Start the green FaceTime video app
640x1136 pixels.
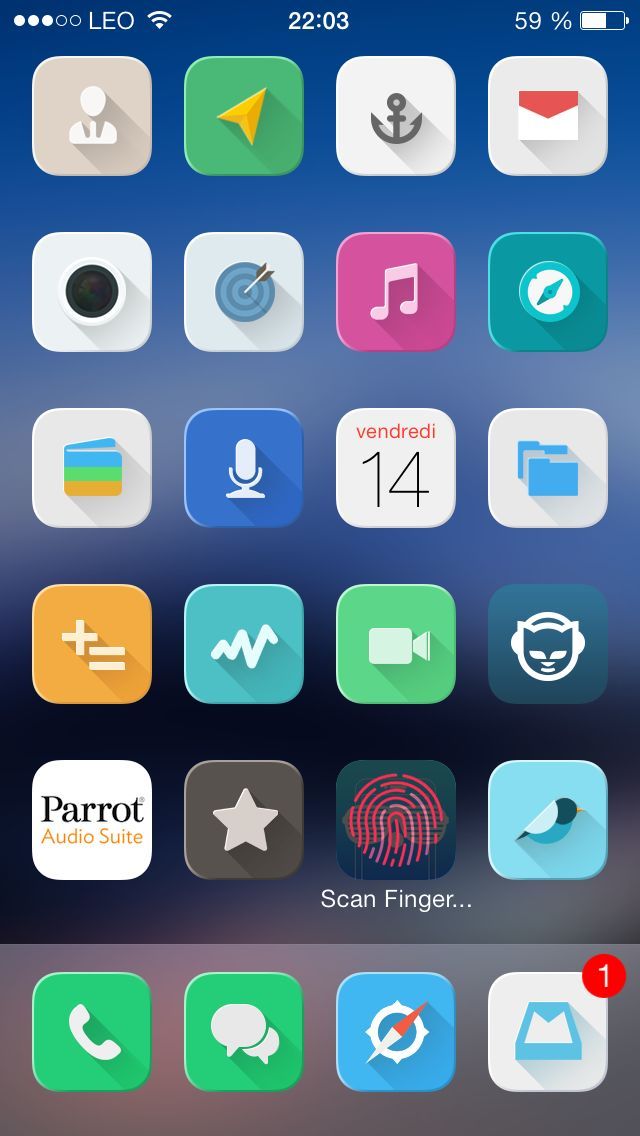coord(396,644)
